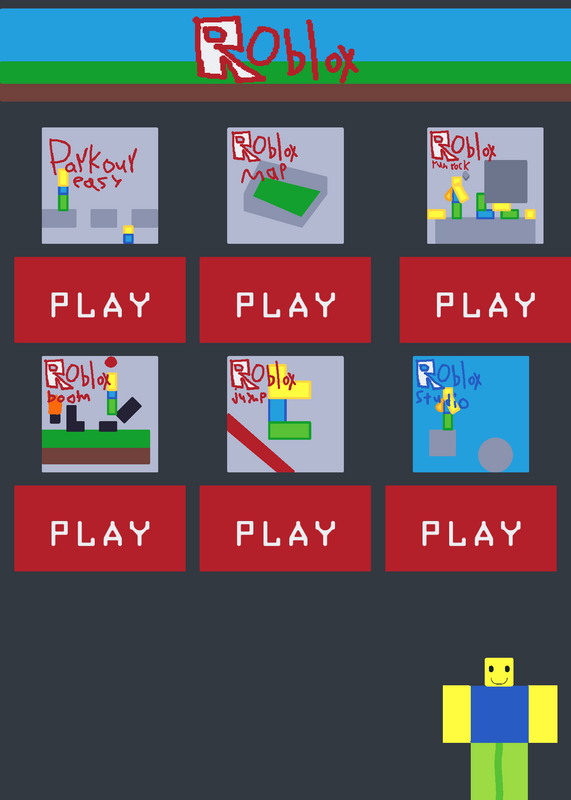Tap PLAY under Parkour easy
Viewport: 571px width, 800px height.
click(100, 299)
